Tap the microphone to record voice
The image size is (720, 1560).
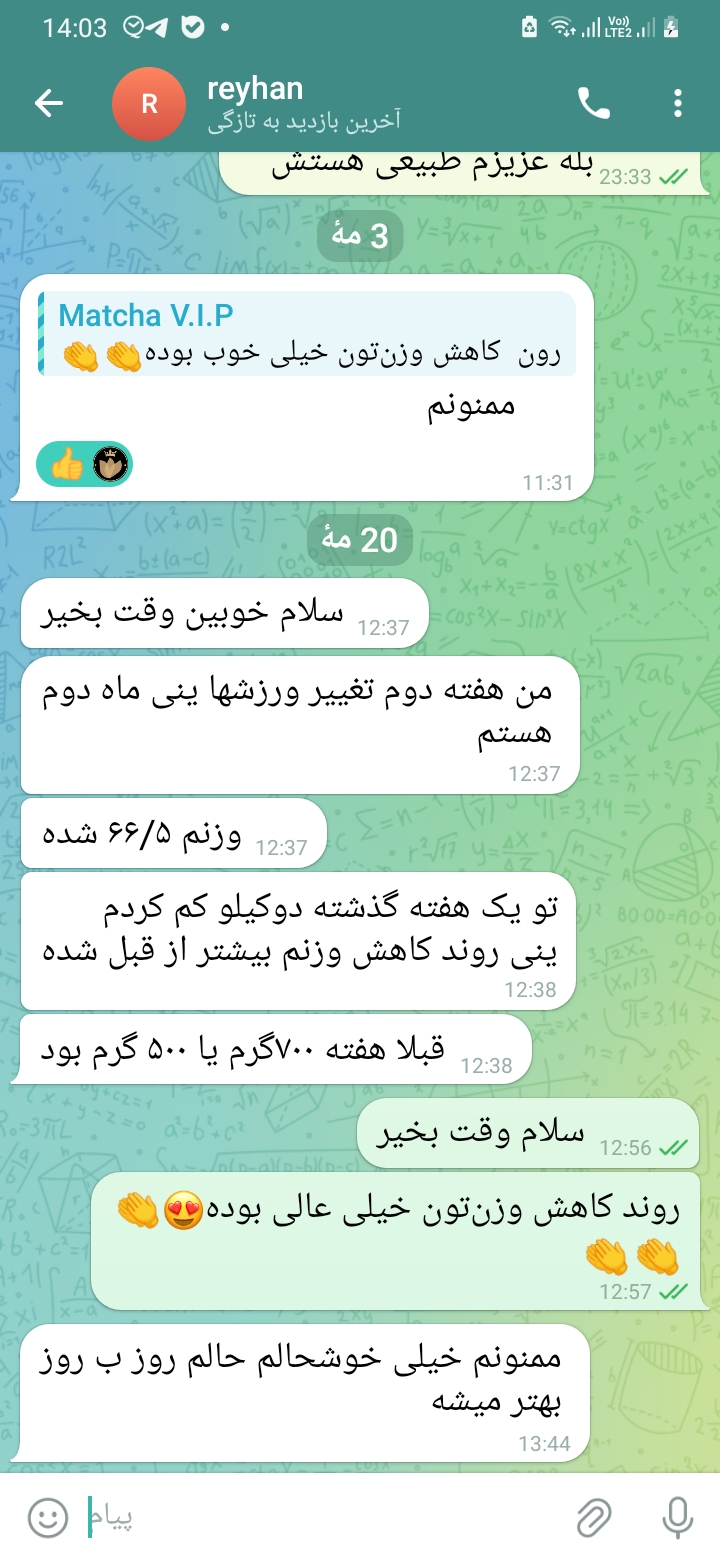click(x=678, y=1518)
